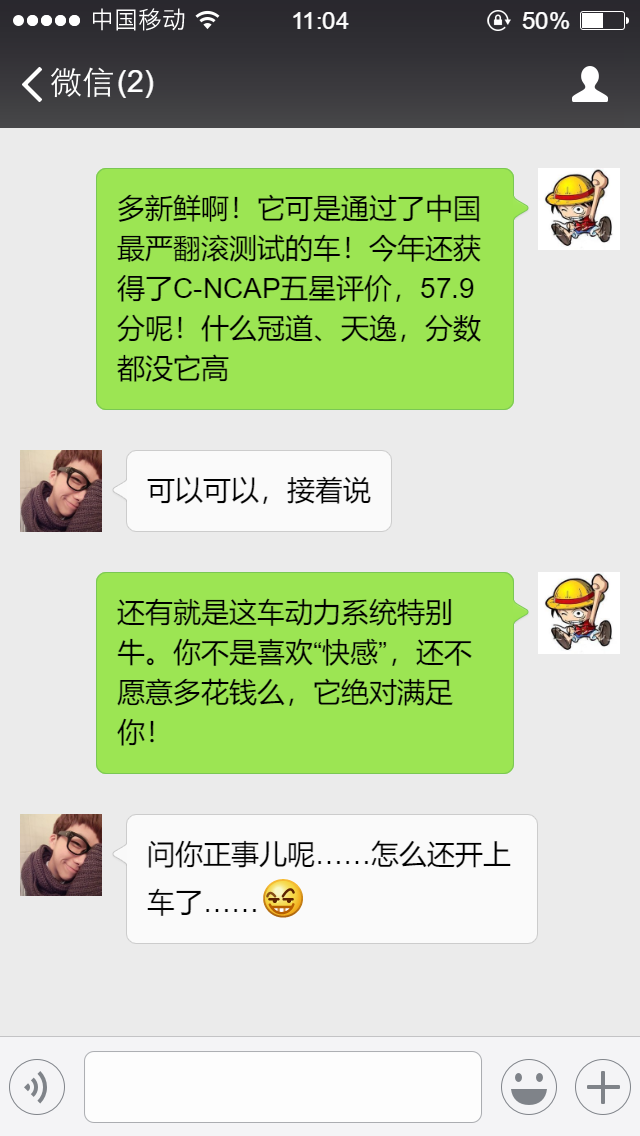
Task: View Luffy avatar beside 多新鲜啊 message
Action: (x=578, y=209)
